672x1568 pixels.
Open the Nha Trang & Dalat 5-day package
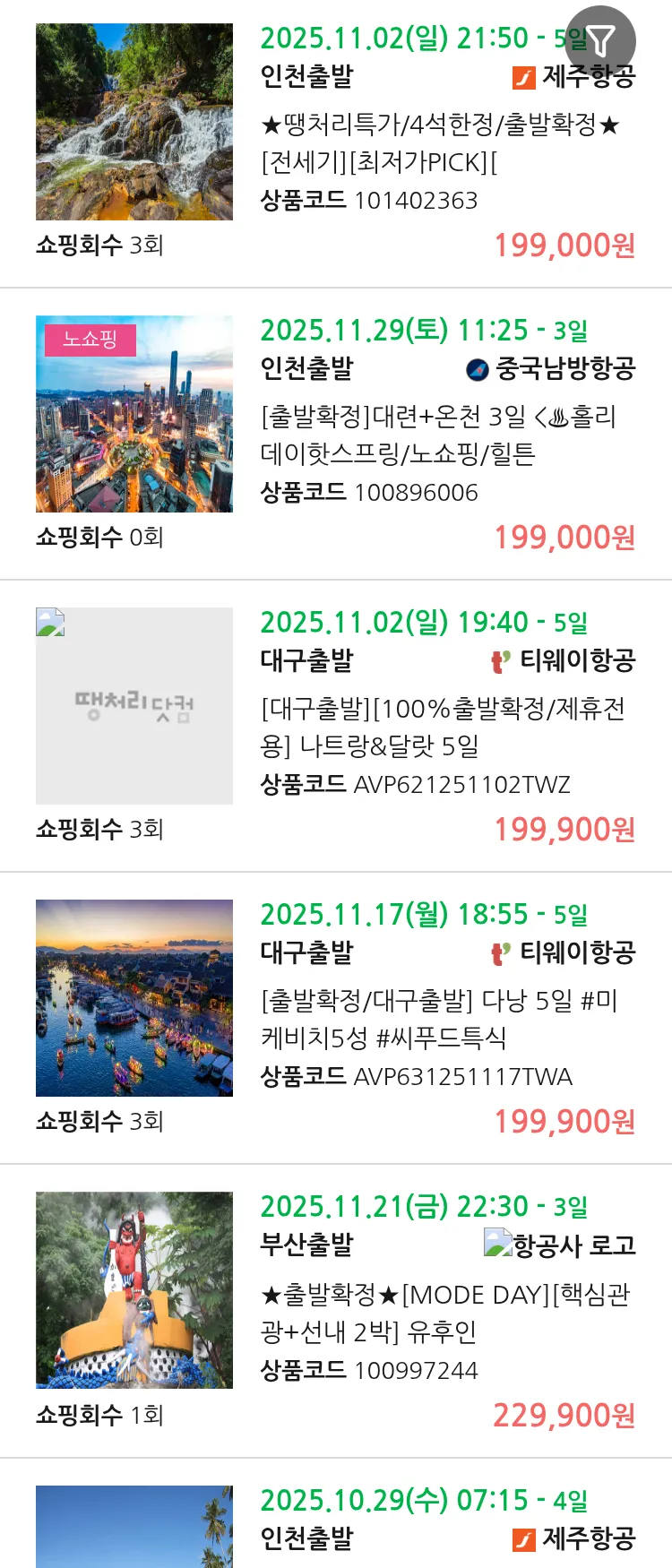click(x=439, y=728)
